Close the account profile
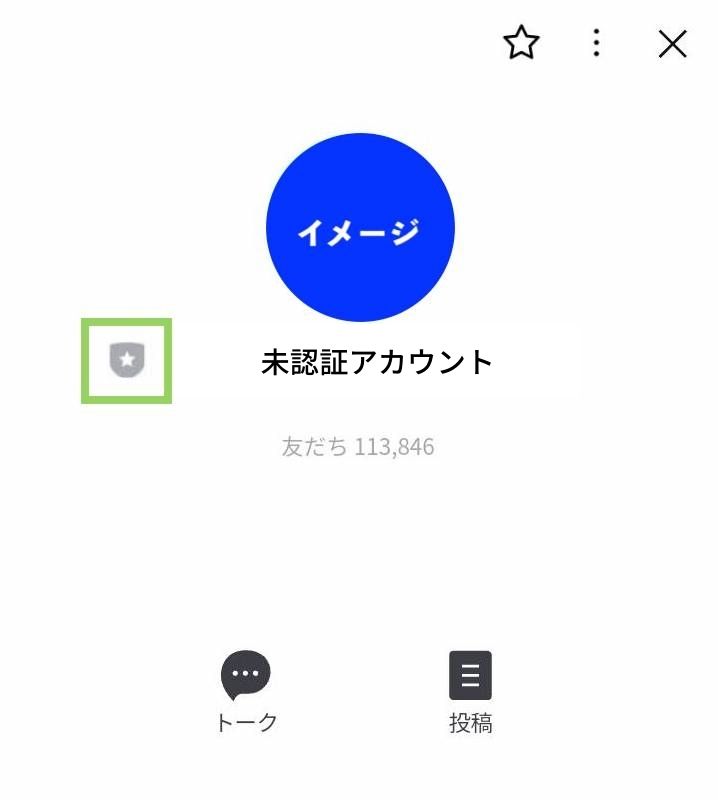The image size is (718, 800). point(672,43)
